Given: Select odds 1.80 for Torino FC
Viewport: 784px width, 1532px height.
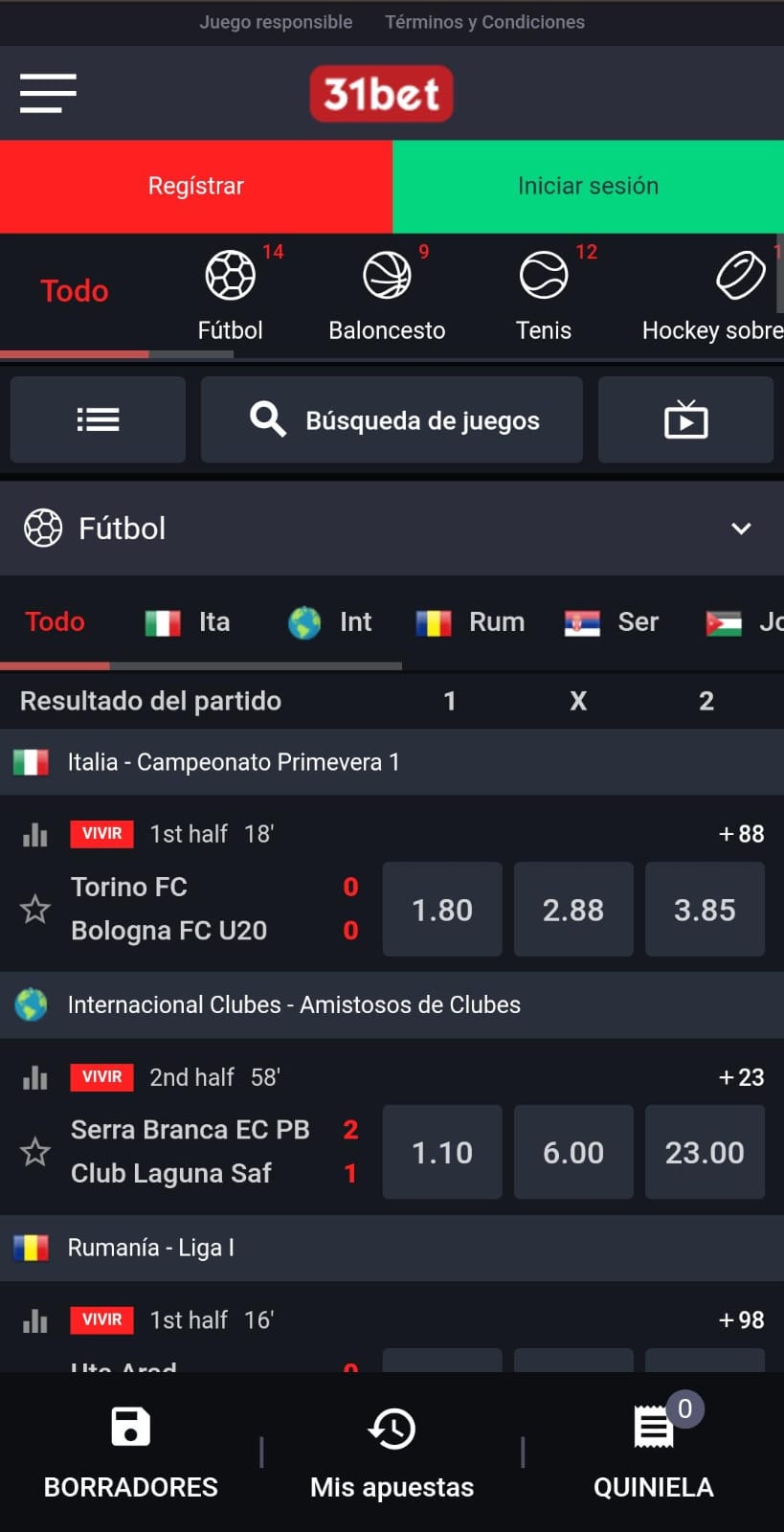Looking at the screenshot, I should 442,910.
